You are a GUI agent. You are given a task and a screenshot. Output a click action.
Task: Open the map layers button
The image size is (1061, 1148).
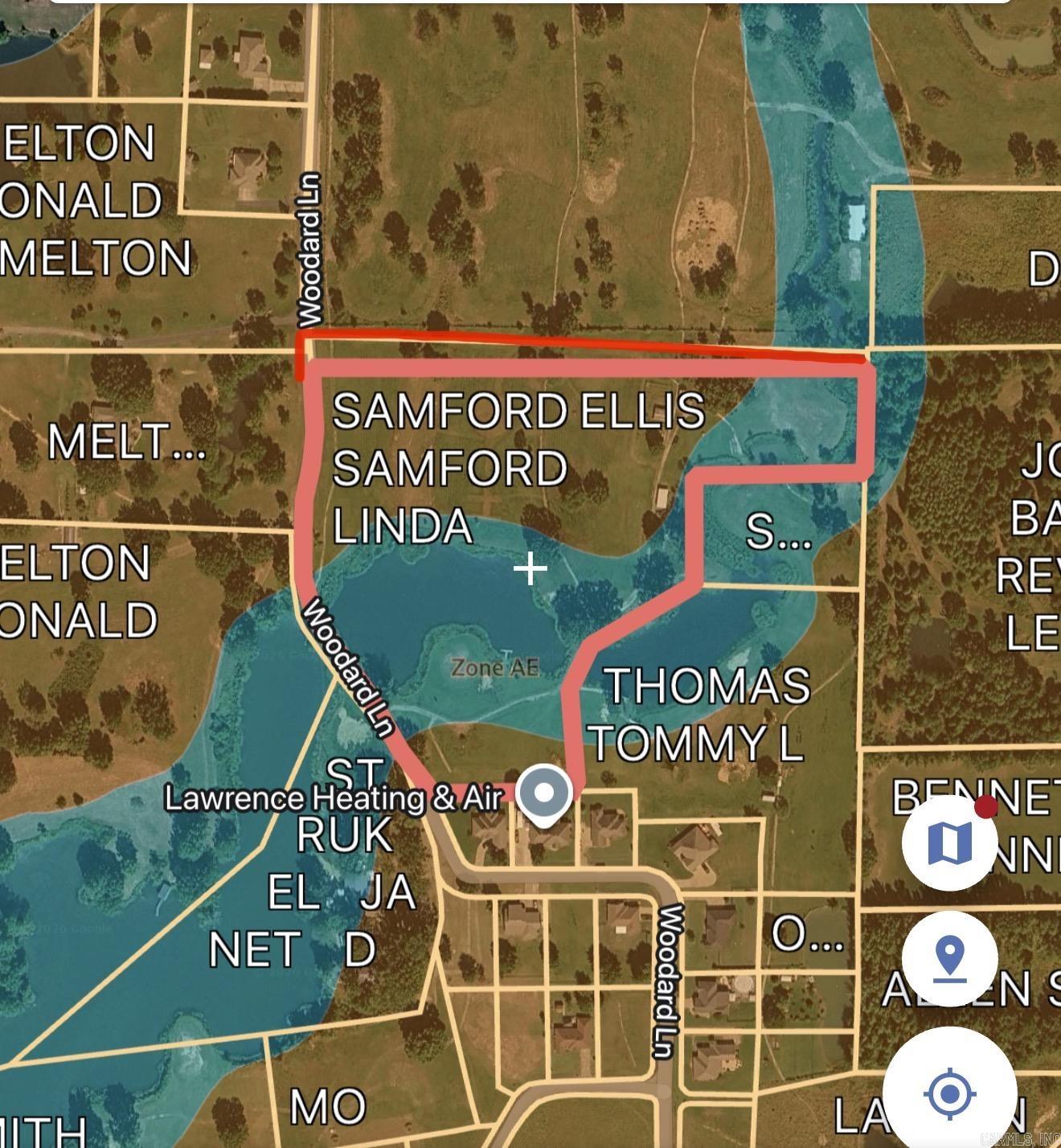click(x=949, y=843)
